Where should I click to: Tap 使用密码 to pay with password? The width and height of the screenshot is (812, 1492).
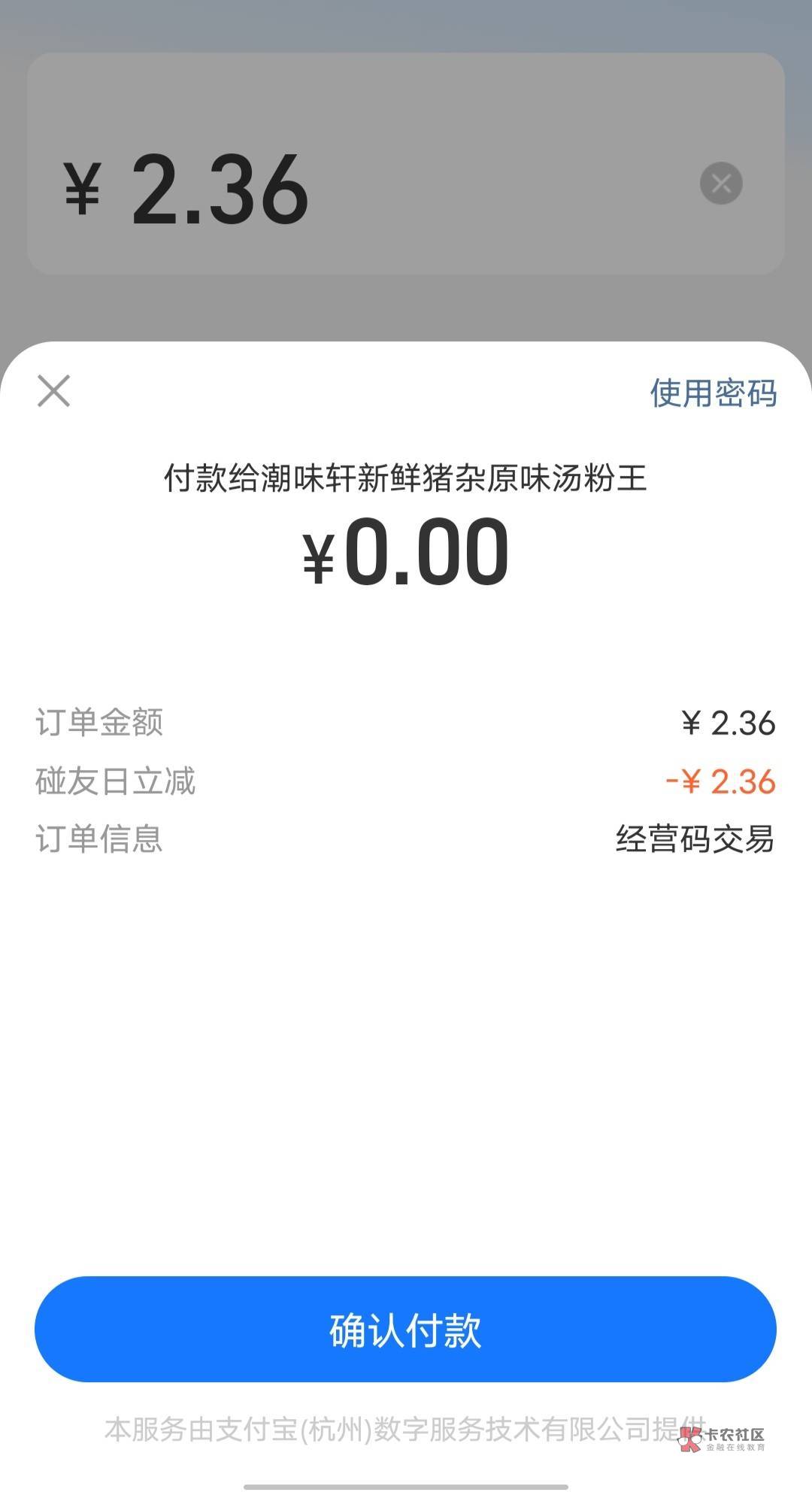[x=713, y=393]
